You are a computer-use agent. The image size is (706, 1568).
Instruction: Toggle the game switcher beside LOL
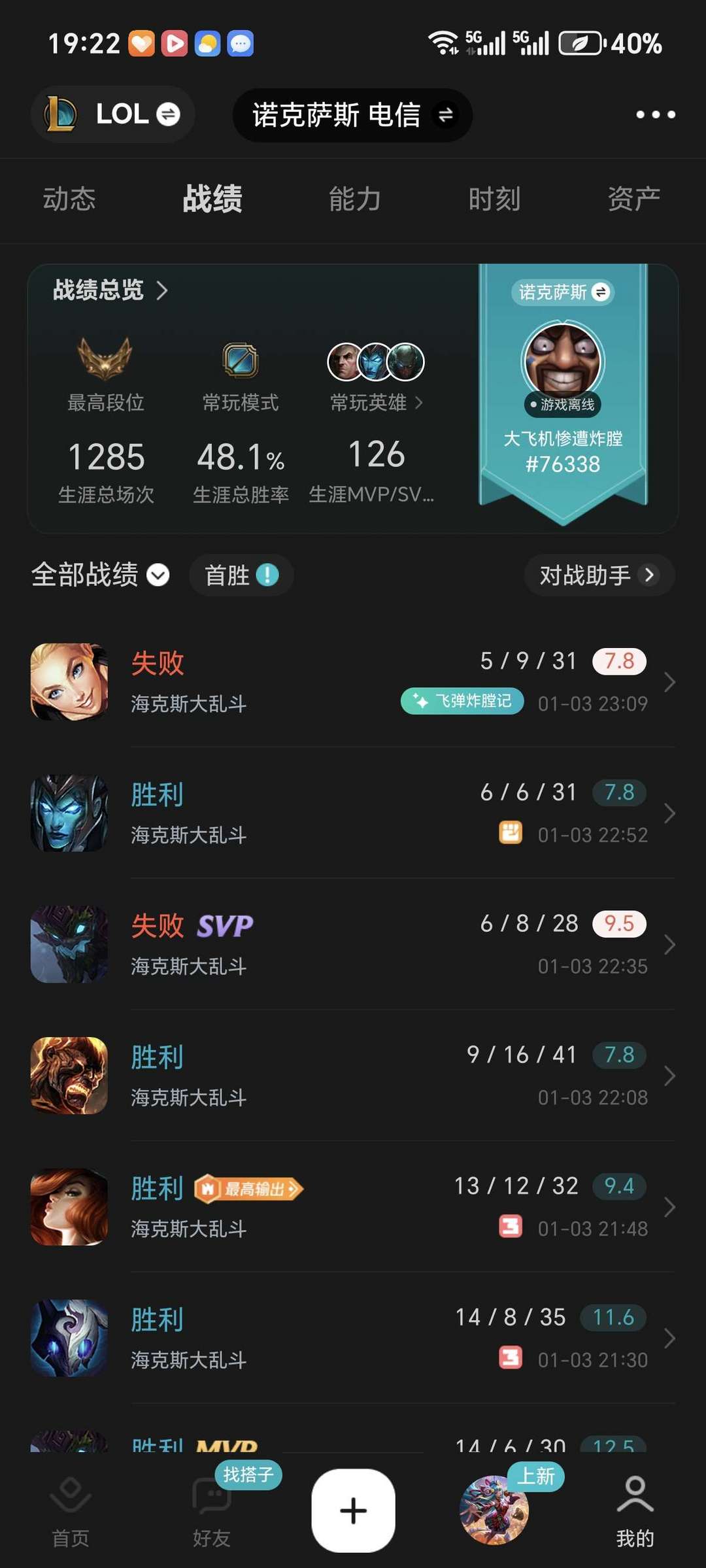click(169, 114)
